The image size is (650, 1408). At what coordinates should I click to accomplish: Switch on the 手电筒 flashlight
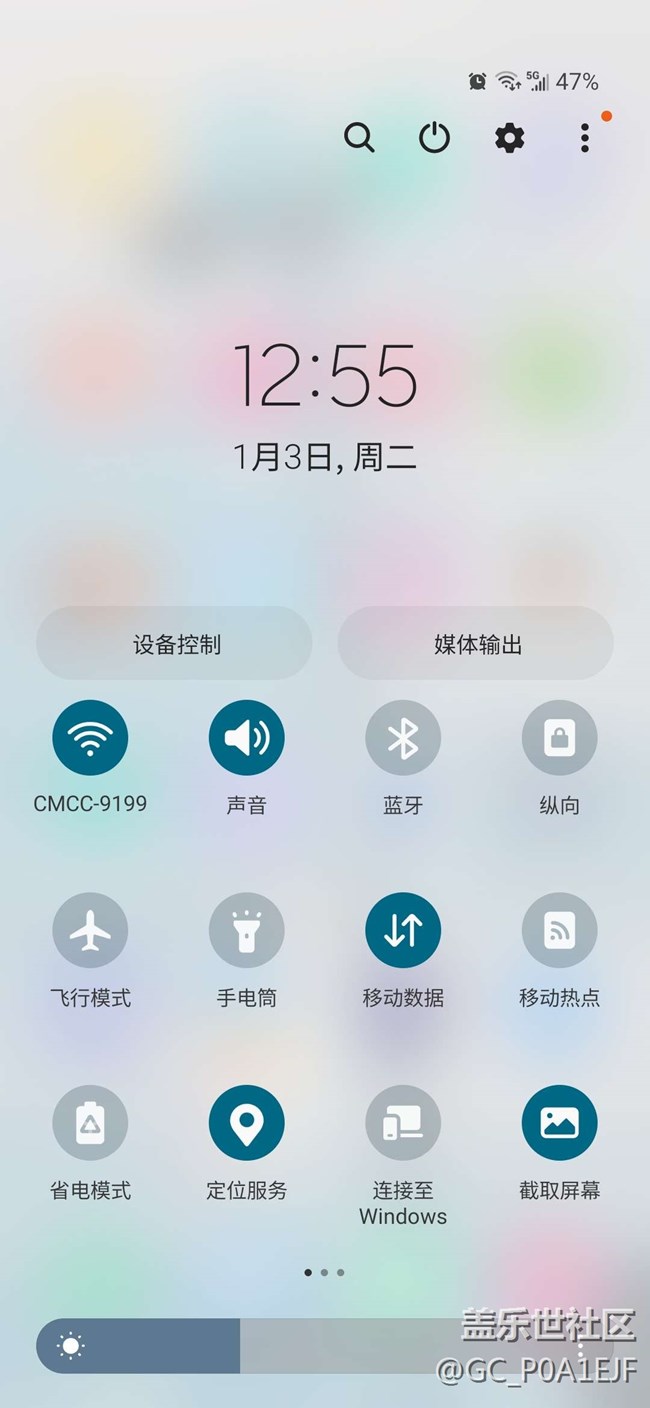246,931
